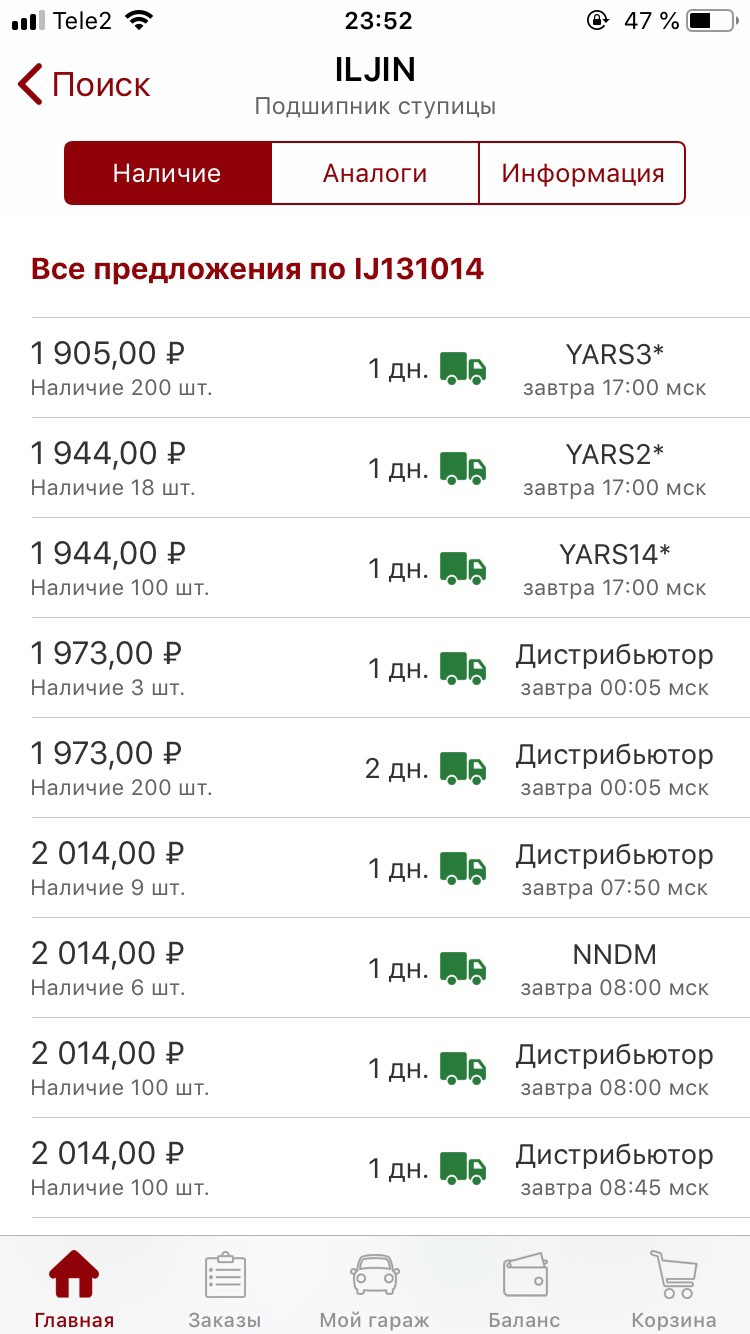Switch to the Аналоги segment
Screen dimensions: 750x1334
click(x=375, y=173)
